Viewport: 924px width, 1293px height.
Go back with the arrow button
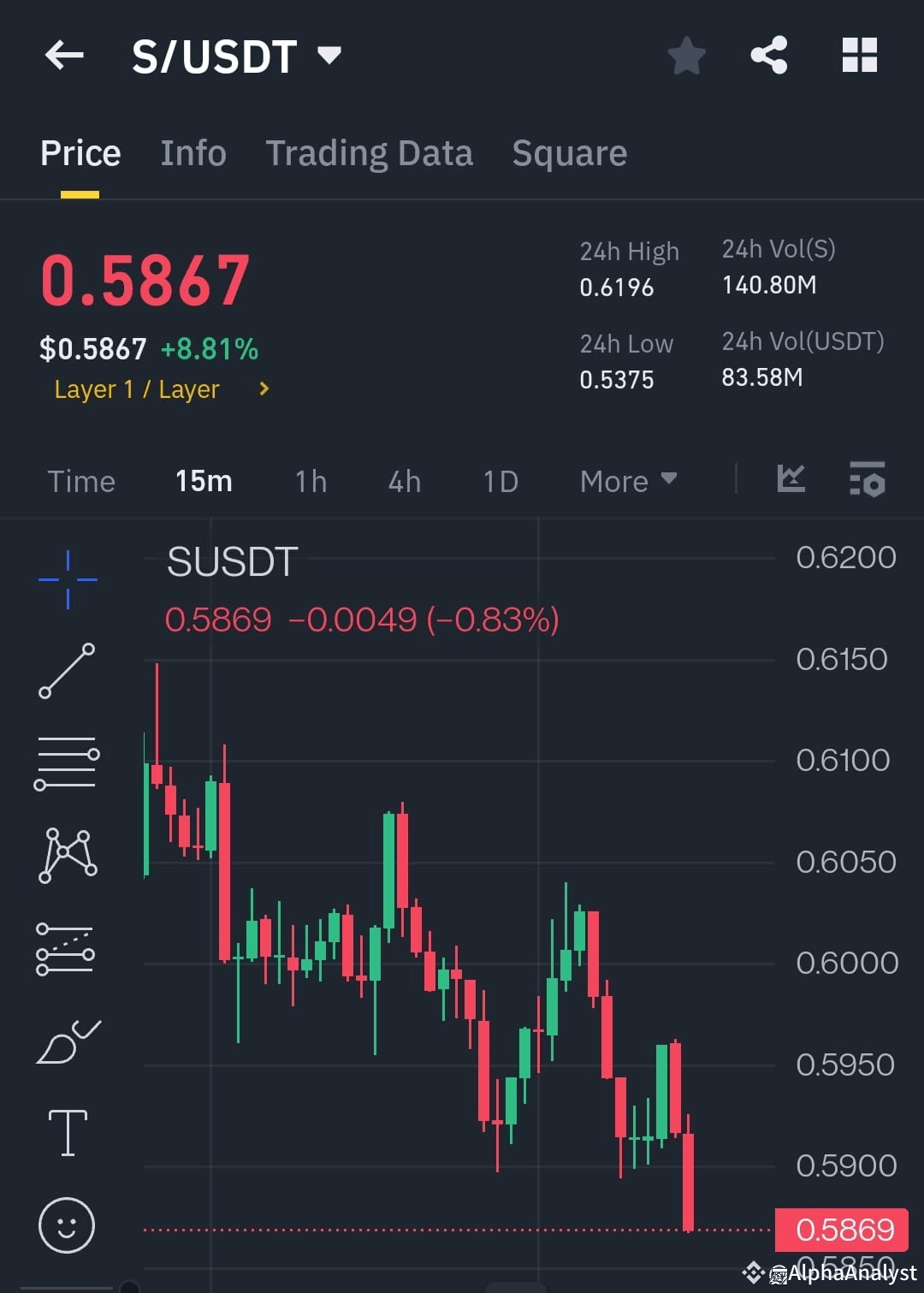click(x=64, y=55)
